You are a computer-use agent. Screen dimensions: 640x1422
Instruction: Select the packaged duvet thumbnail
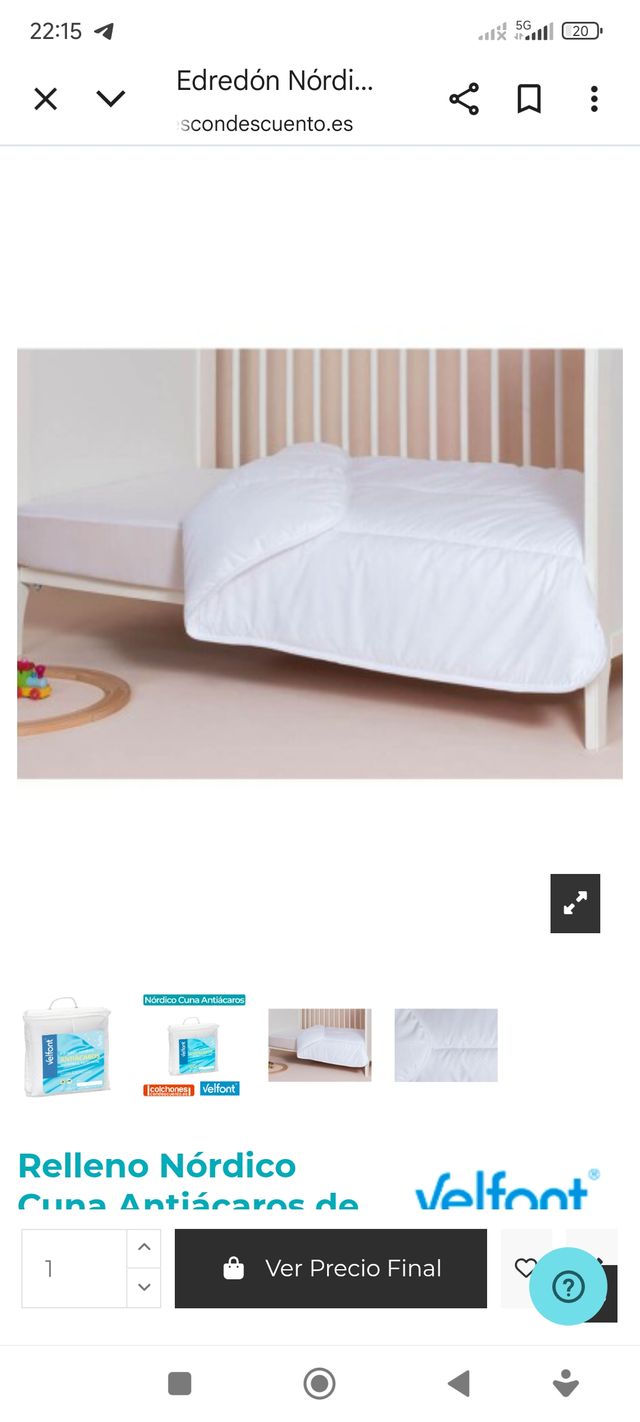[x=67, y=1045]
